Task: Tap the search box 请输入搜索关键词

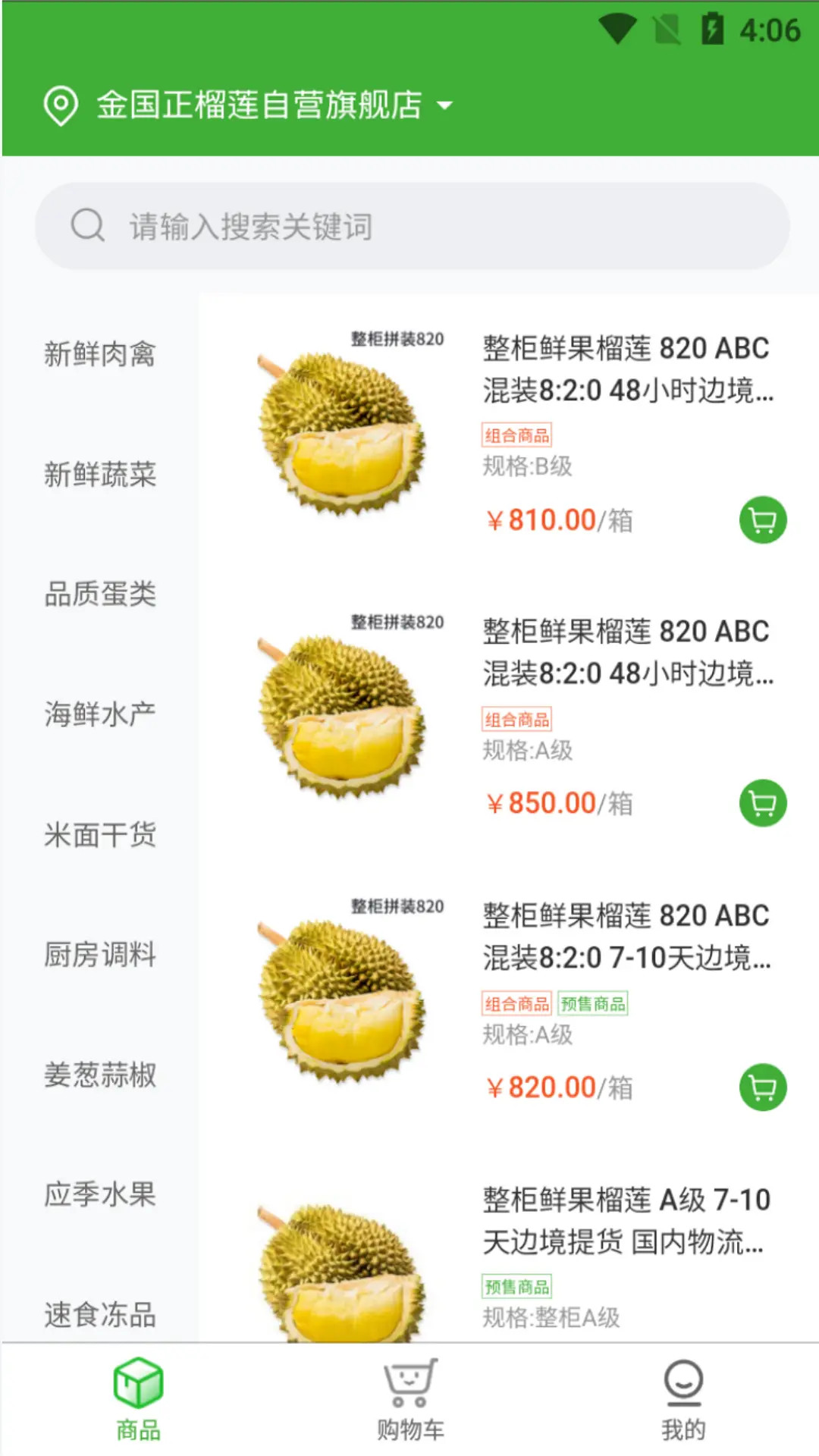Action: click(412, 226)
